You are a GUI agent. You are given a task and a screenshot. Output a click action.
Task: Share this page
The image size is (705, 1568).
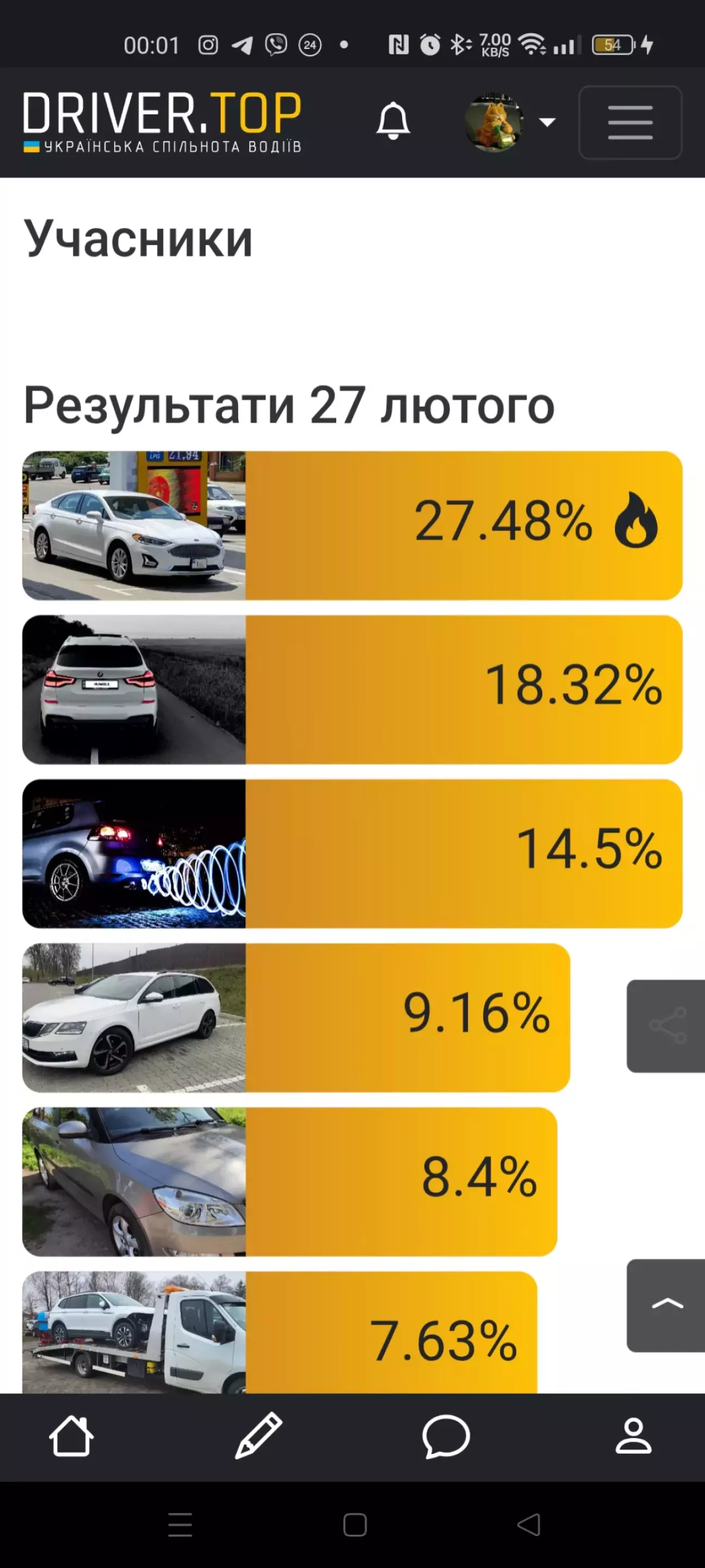pyautogui.click(x=667, y=1026)
